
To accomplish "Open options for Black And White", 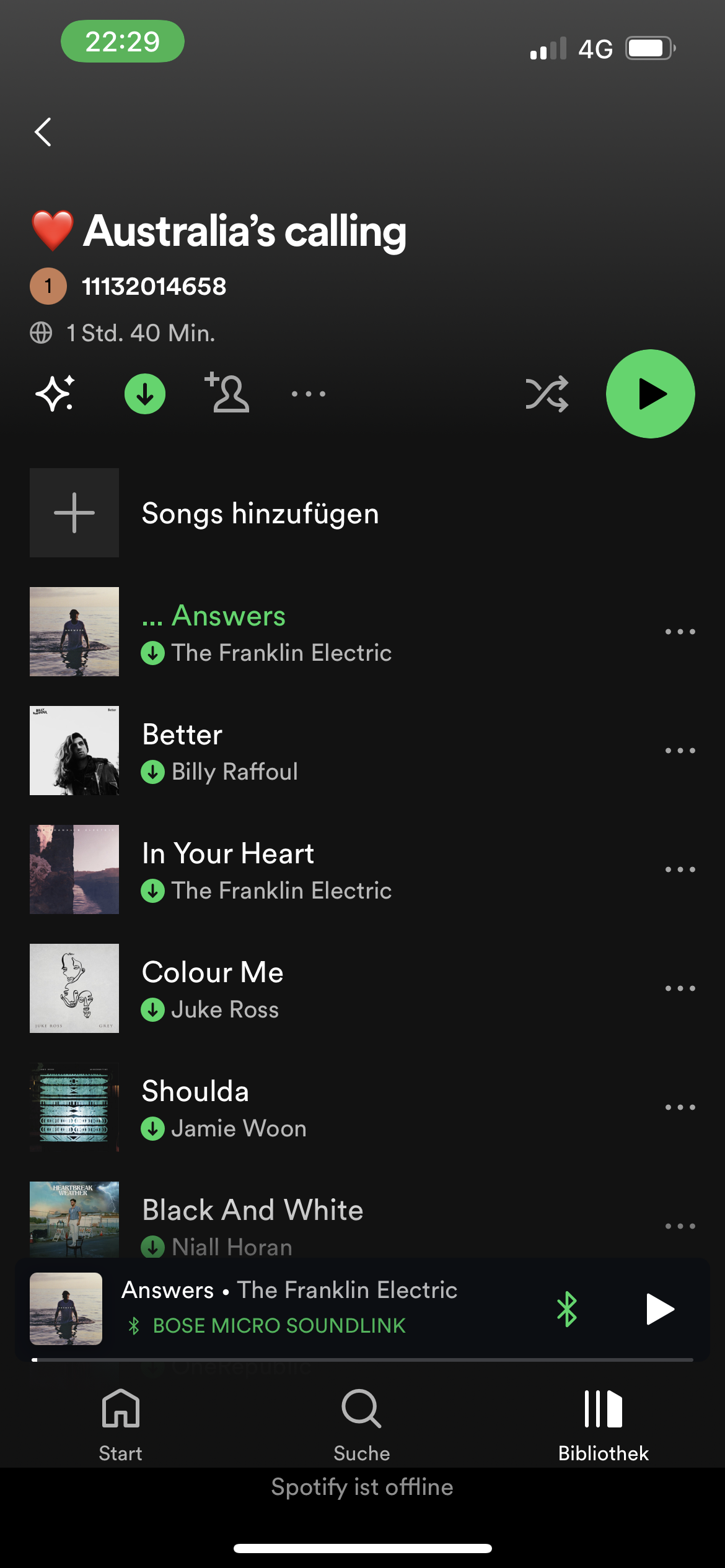I will (x=680, y=1226).
